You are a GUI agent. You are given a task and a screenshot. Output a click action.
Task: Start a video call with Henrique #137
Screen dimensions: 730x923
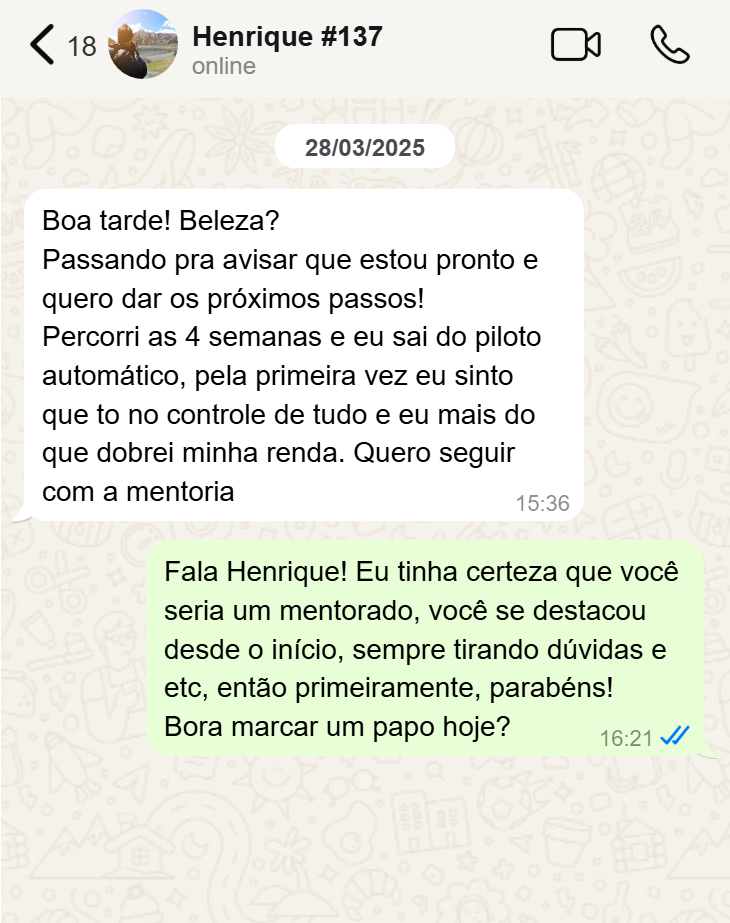(x=575, y=45)
